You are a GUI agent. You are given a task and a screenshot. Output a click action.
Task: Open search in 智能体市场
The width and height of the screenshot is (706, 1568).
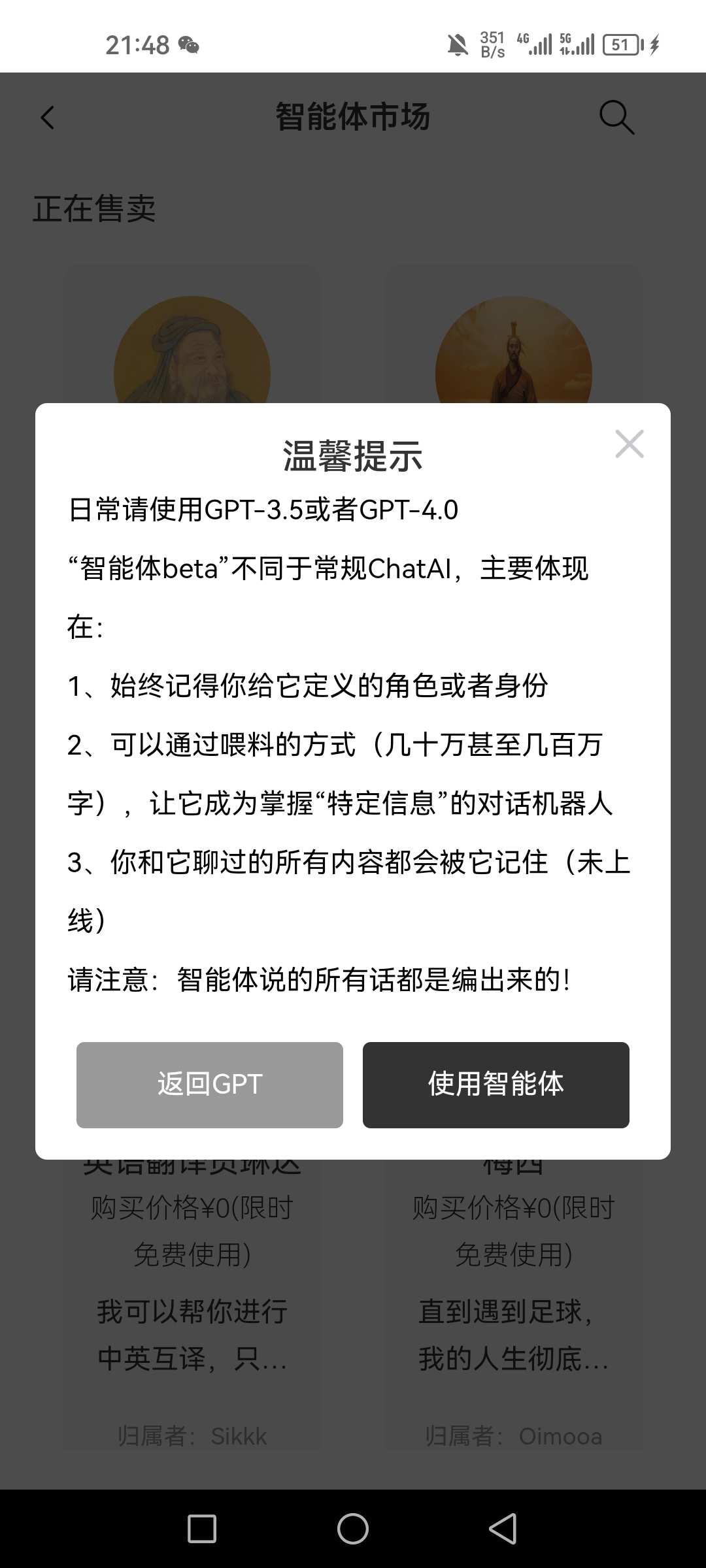coord(616,118)
